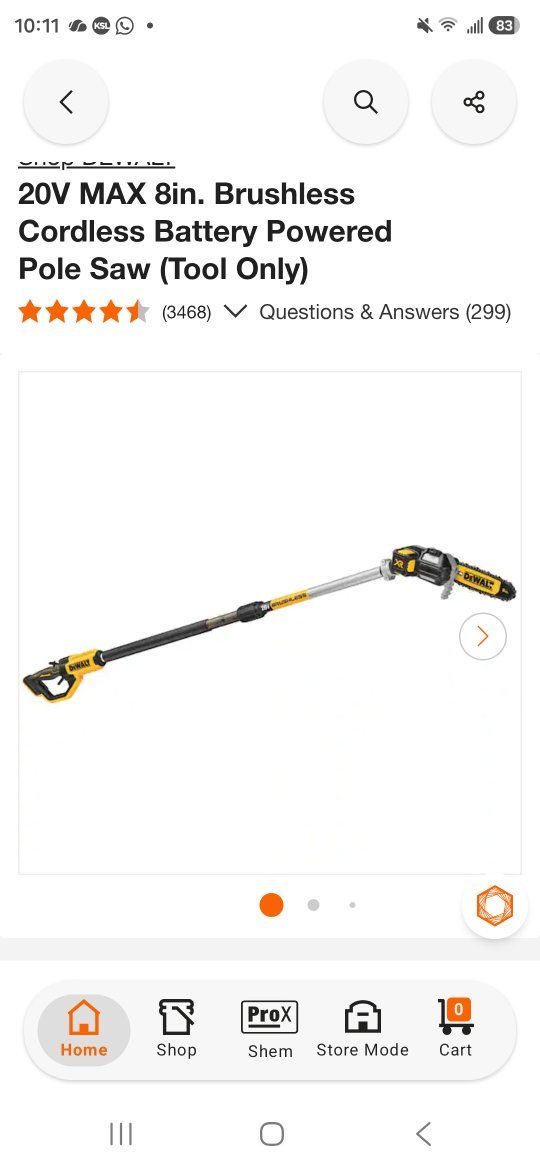This screenshot has height=1170, width=540.
Task: Open the Cart
Action: pyautogui.click(x=455, y=1030)
